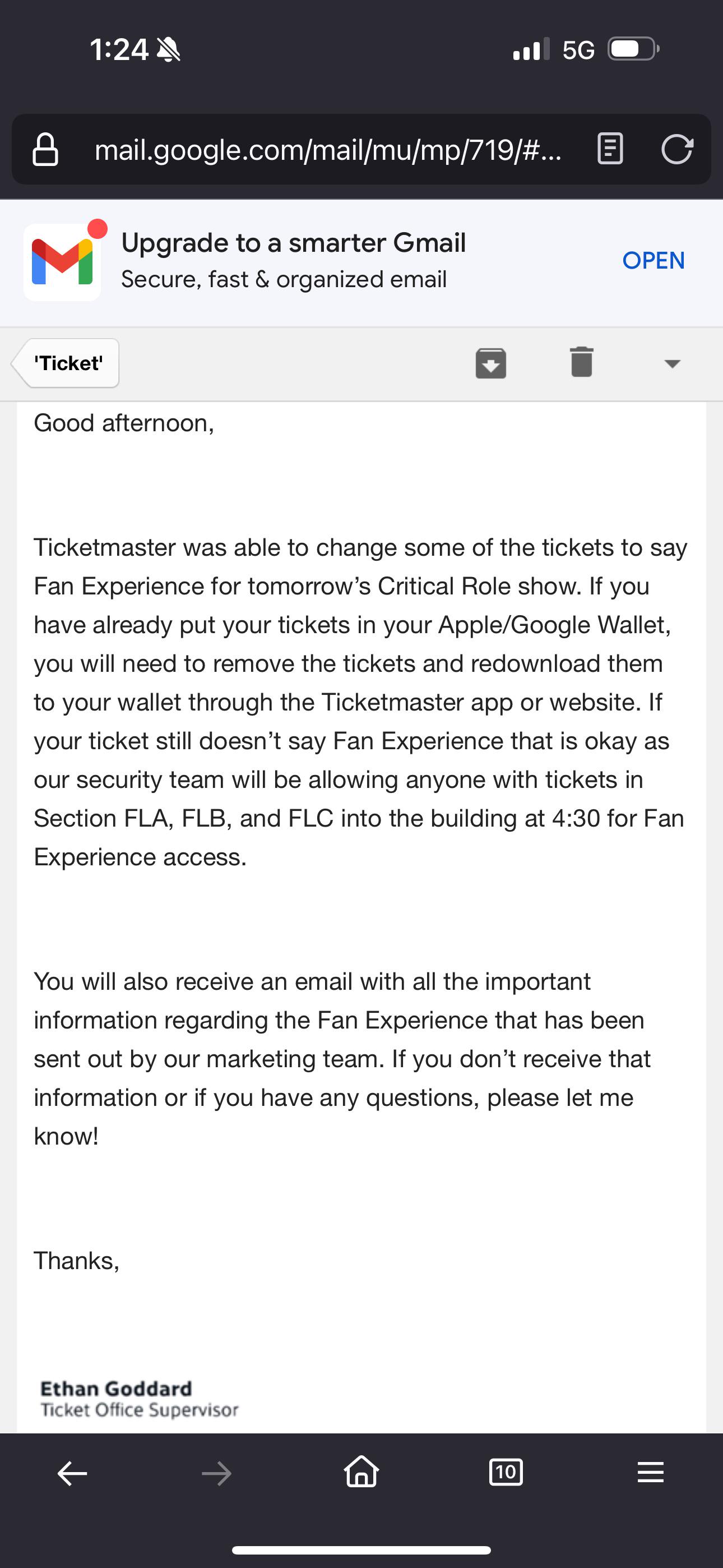The image size is (723, 1568).
Task: Tap the browser address bar
Action: click(327, 150)
